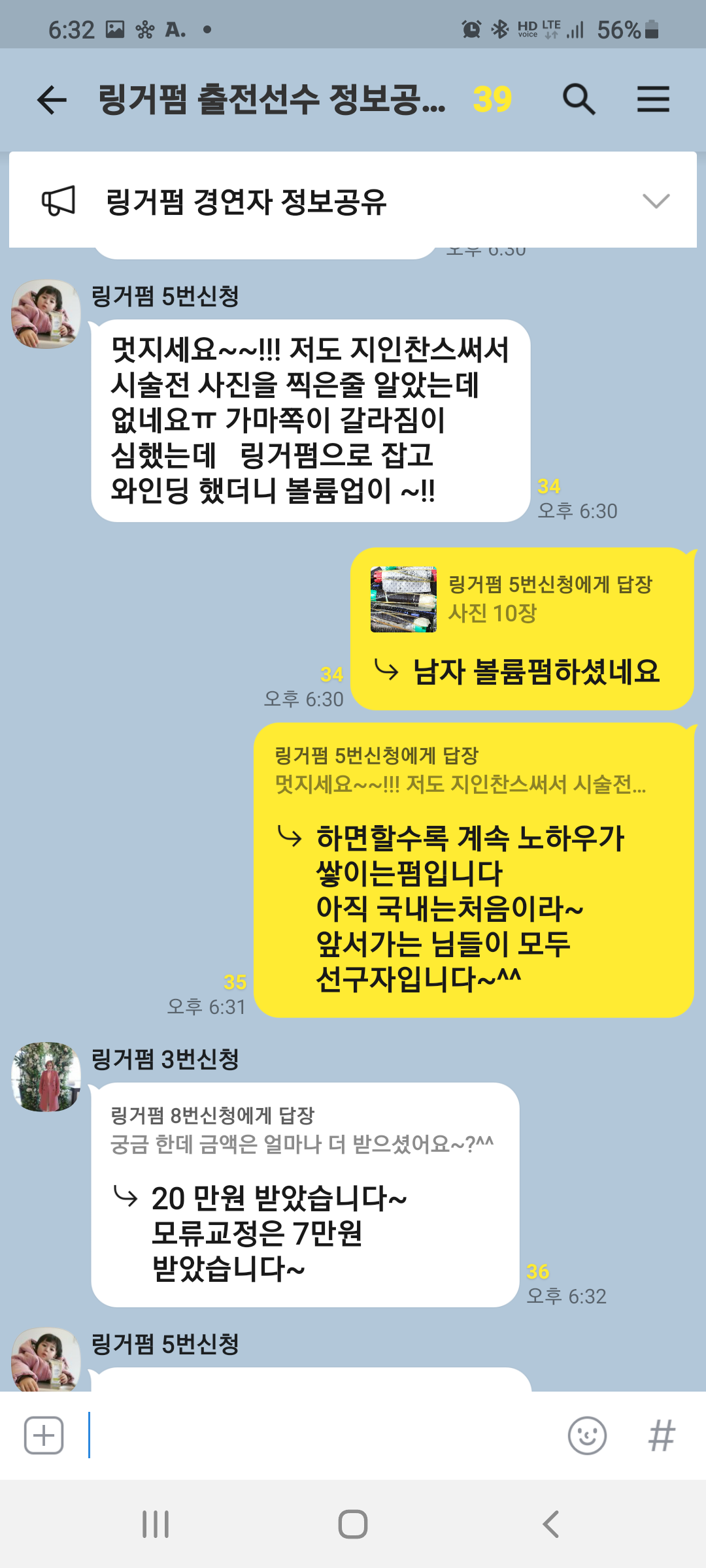The height and width of the screenshot is (1568, 706).
Task: Open the 사진 10장 photo thumbnail in reply
Action: tap(403, 599)
